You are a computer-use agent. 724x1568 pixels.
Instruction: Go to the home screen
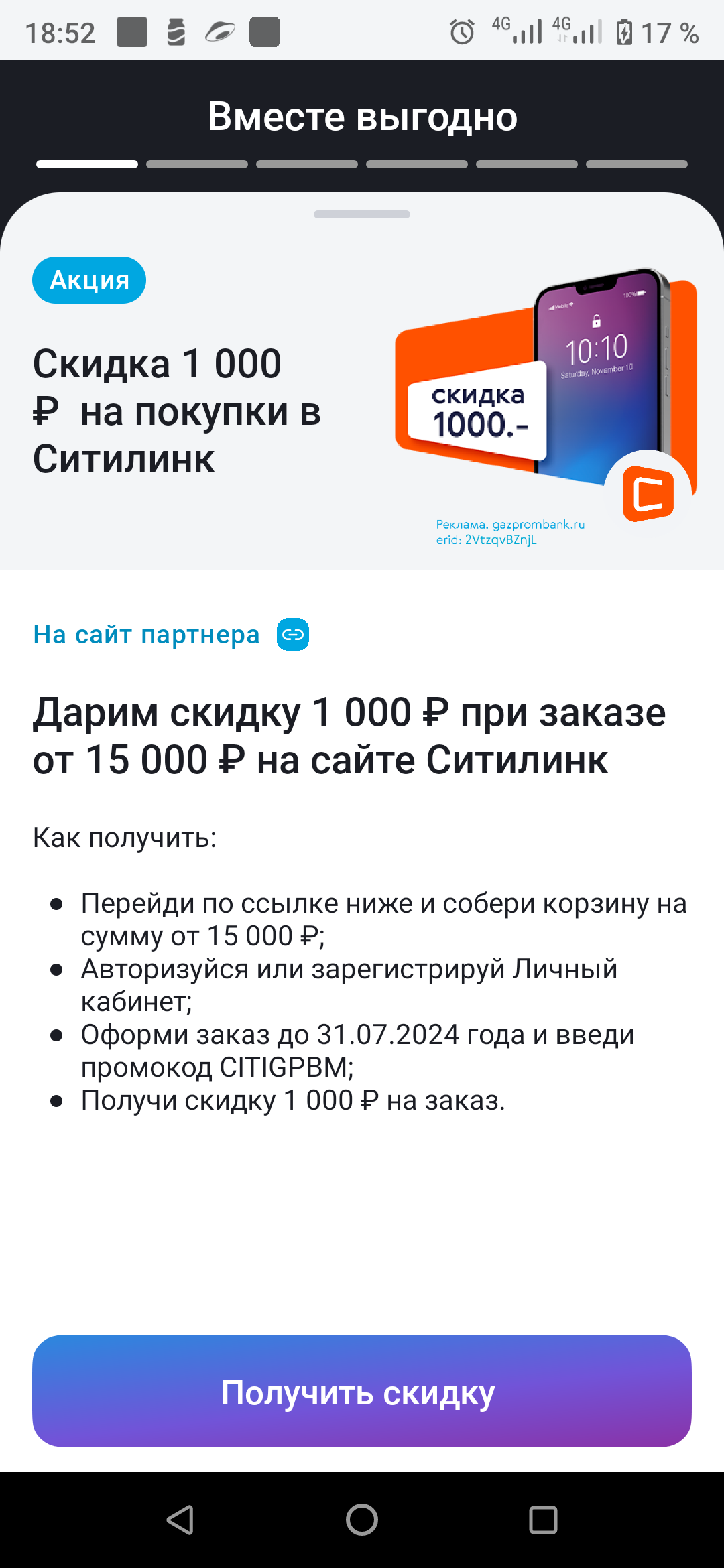361,1519
